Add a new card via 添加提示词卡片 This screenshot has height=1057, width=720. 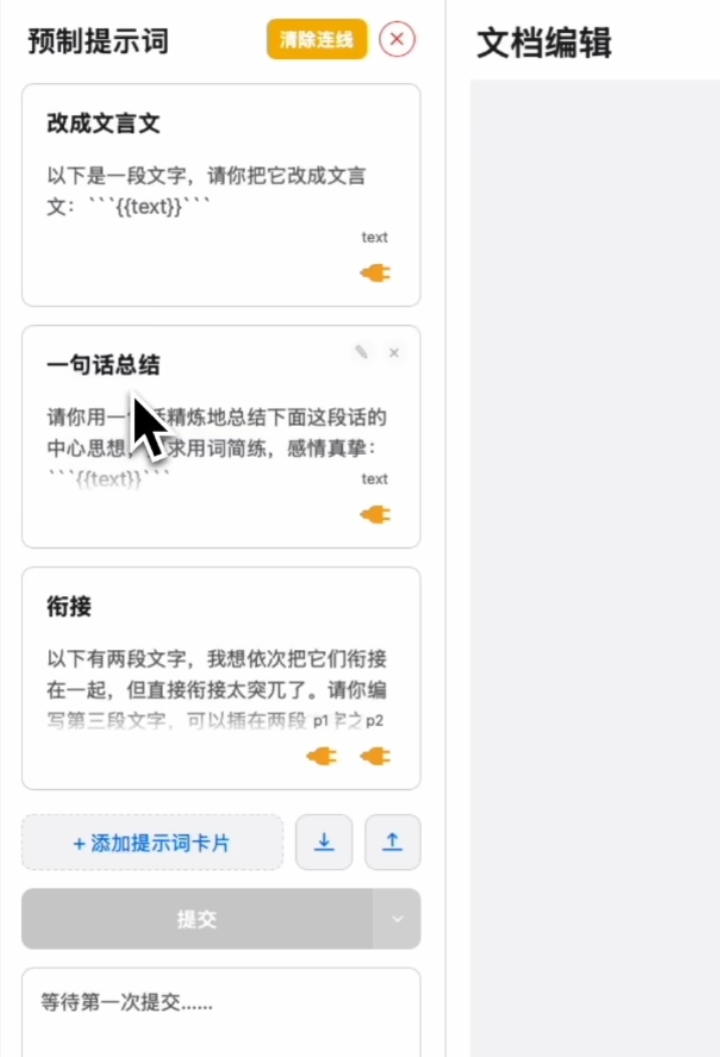(x=152, y=843)
